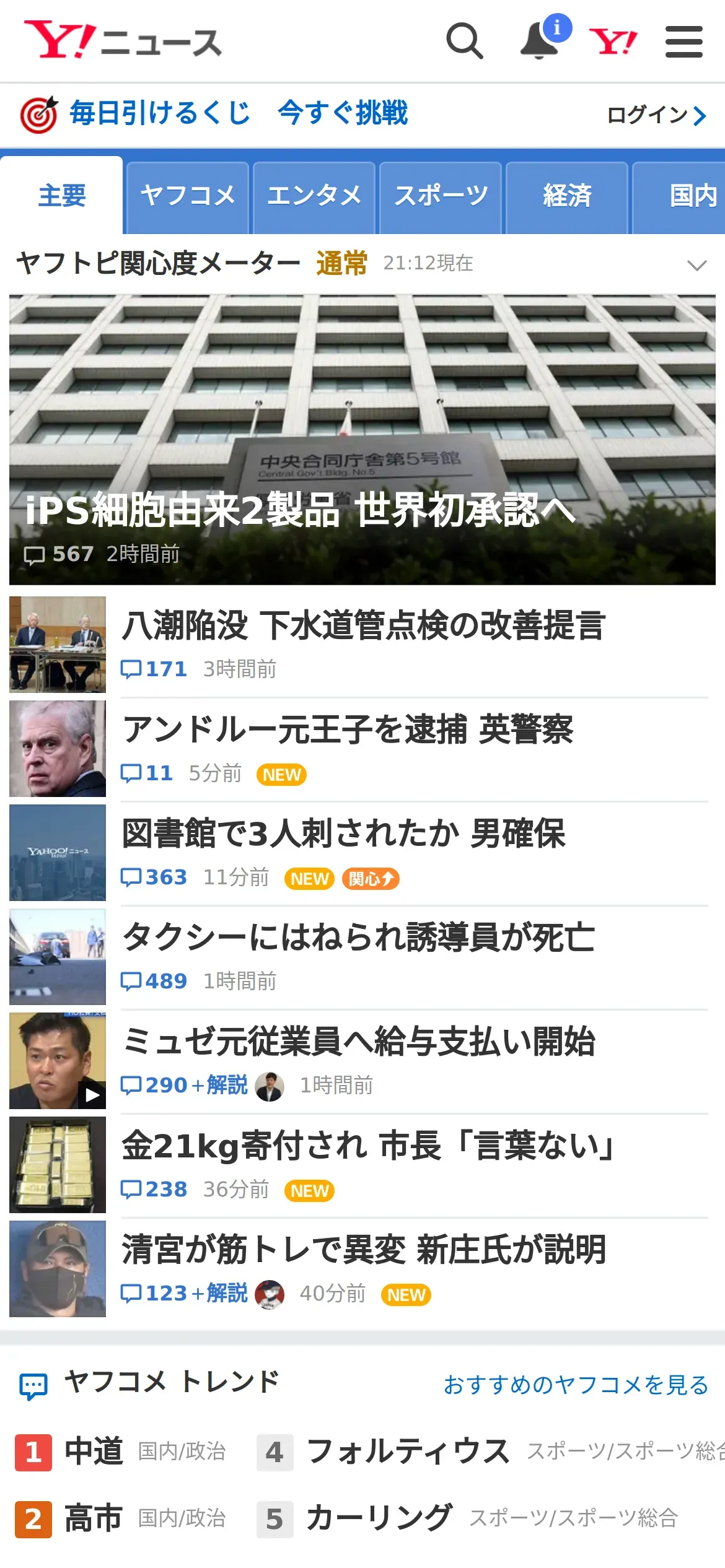Viewport: 725px width, 1568px height.
Task: Read the アンドルー元王子を逮捕 story
Action: 348,730
